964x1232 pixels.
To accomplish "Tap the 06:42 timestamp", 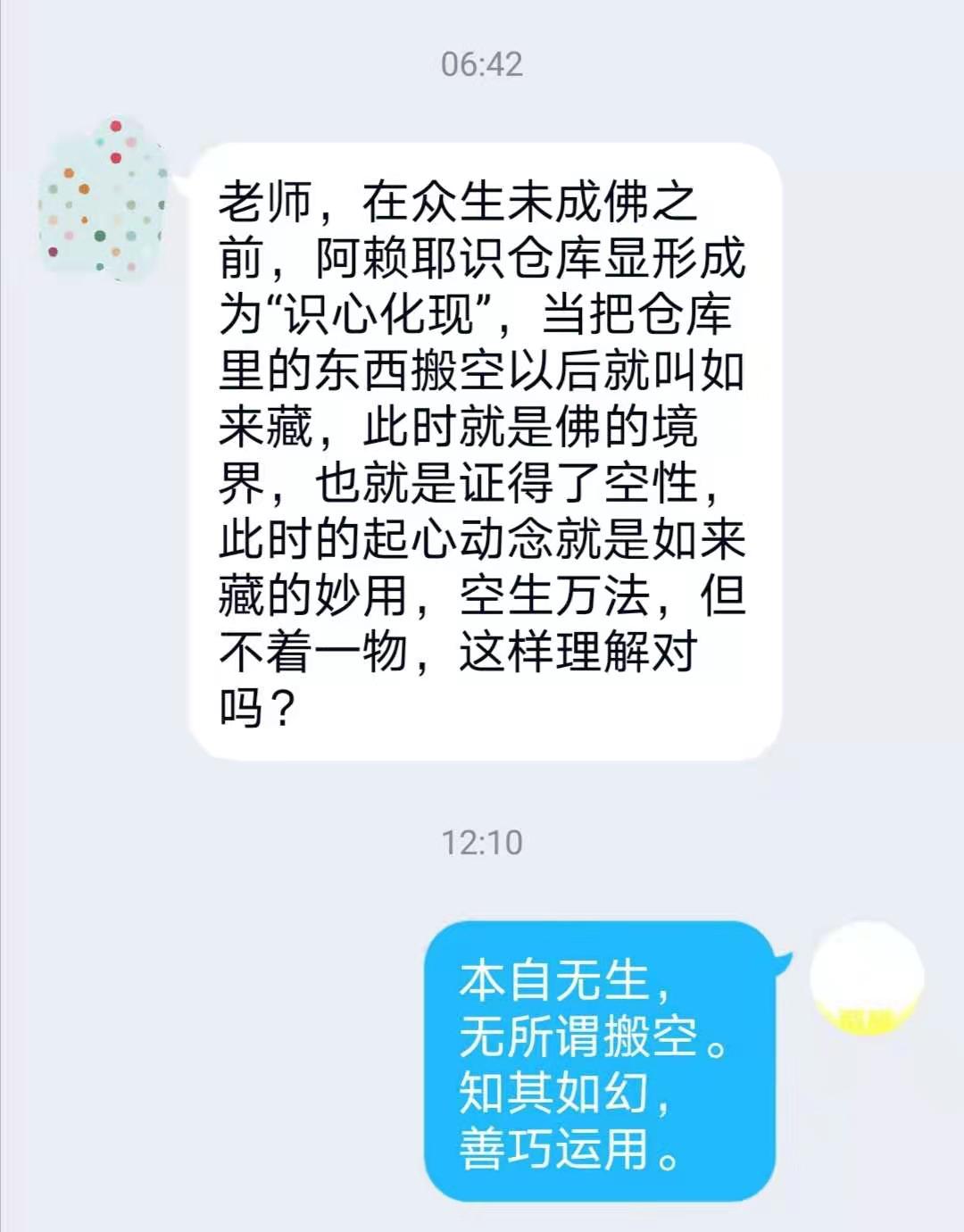I will point(482,62).
